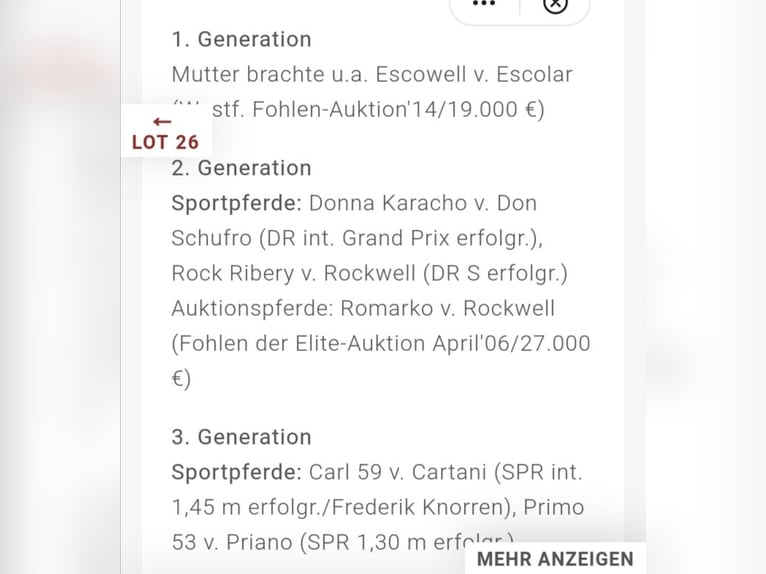Open the three-dot overflow menu
The width and height of the screenshot is (766, 574).
(484, 5)
